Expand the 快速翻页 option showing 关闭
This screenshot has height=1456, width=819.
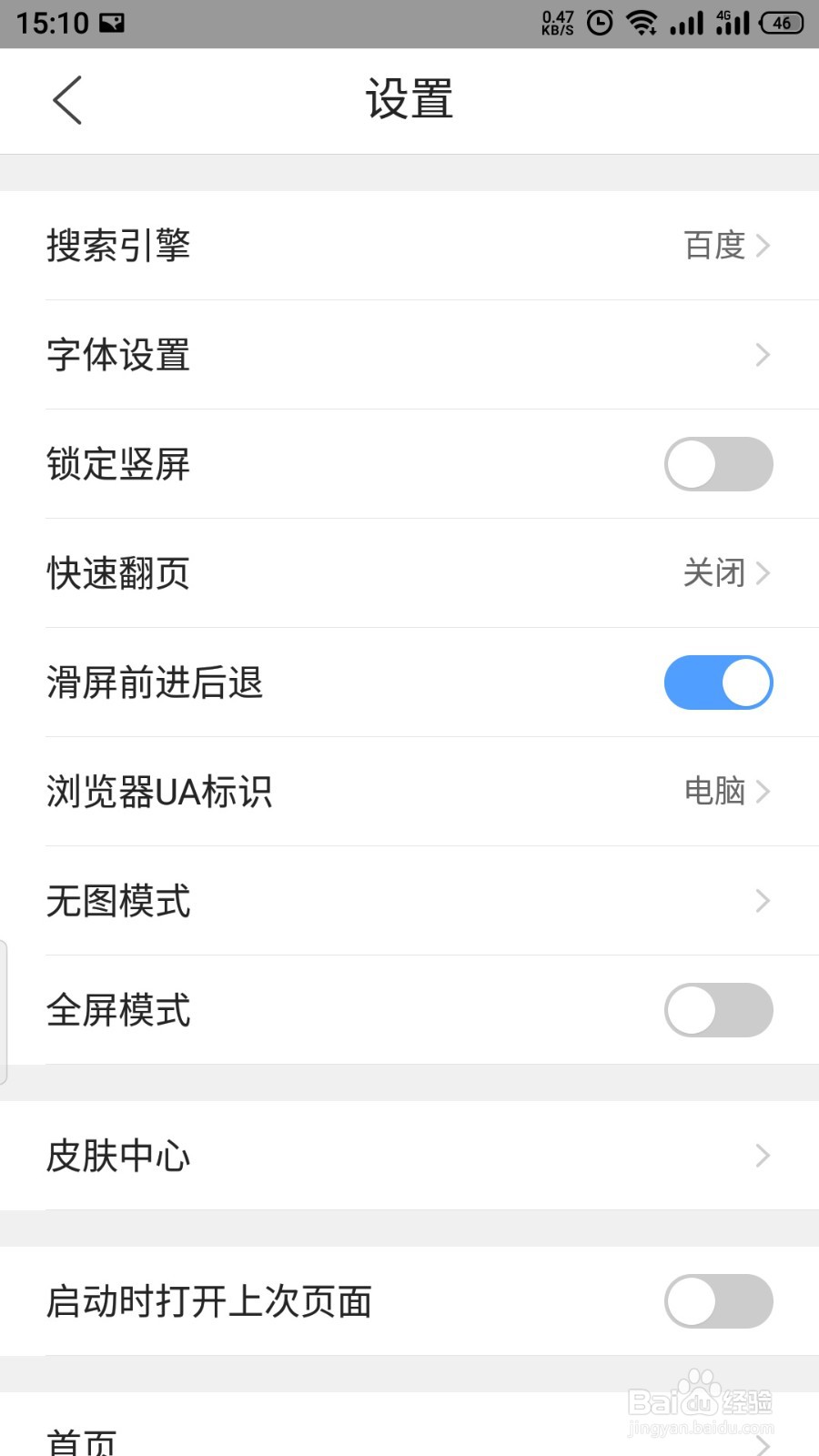tap(409, 573)
